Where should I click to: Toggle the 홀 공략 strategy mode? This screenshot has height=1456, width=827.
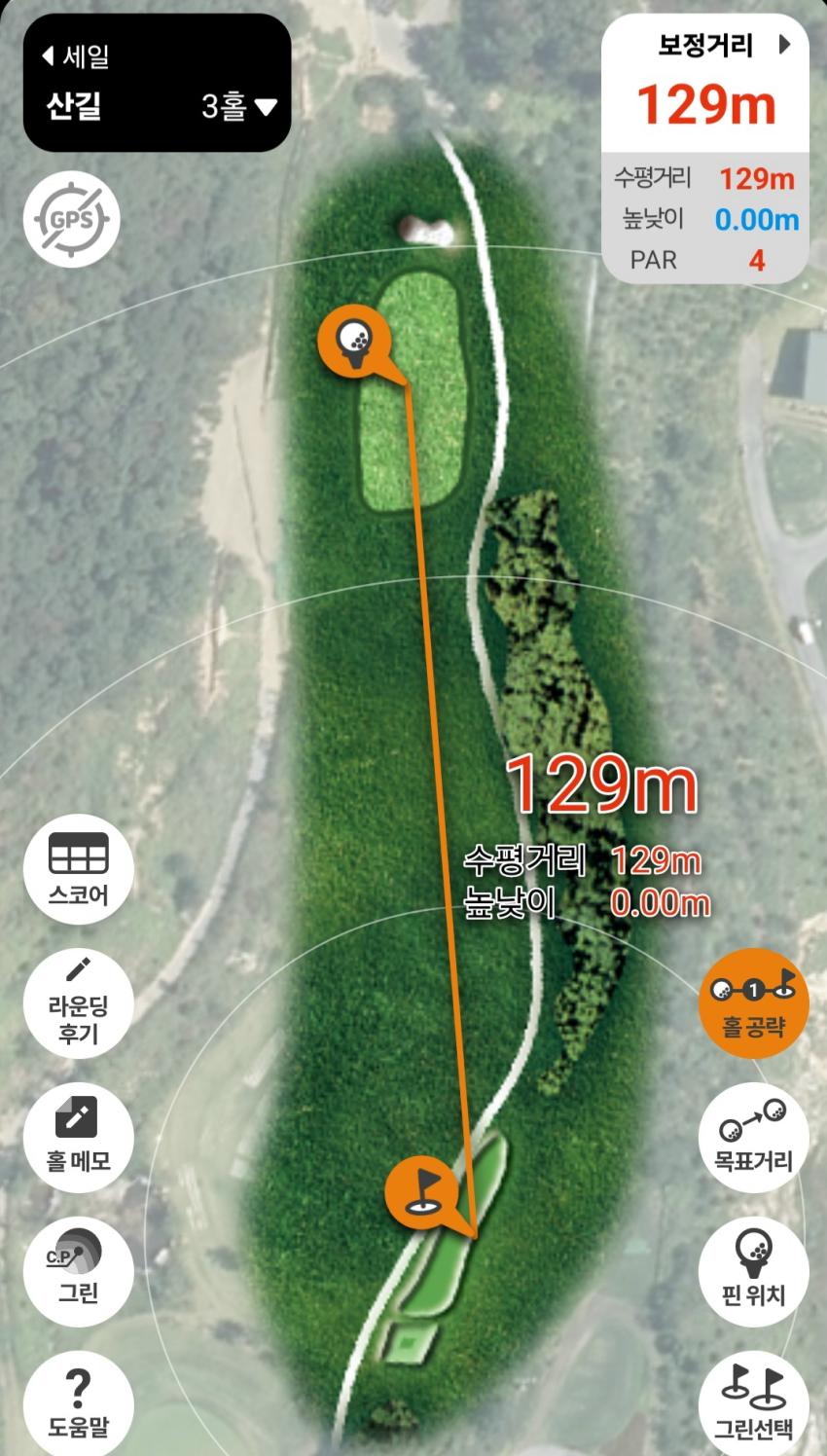coord(753,1002)
